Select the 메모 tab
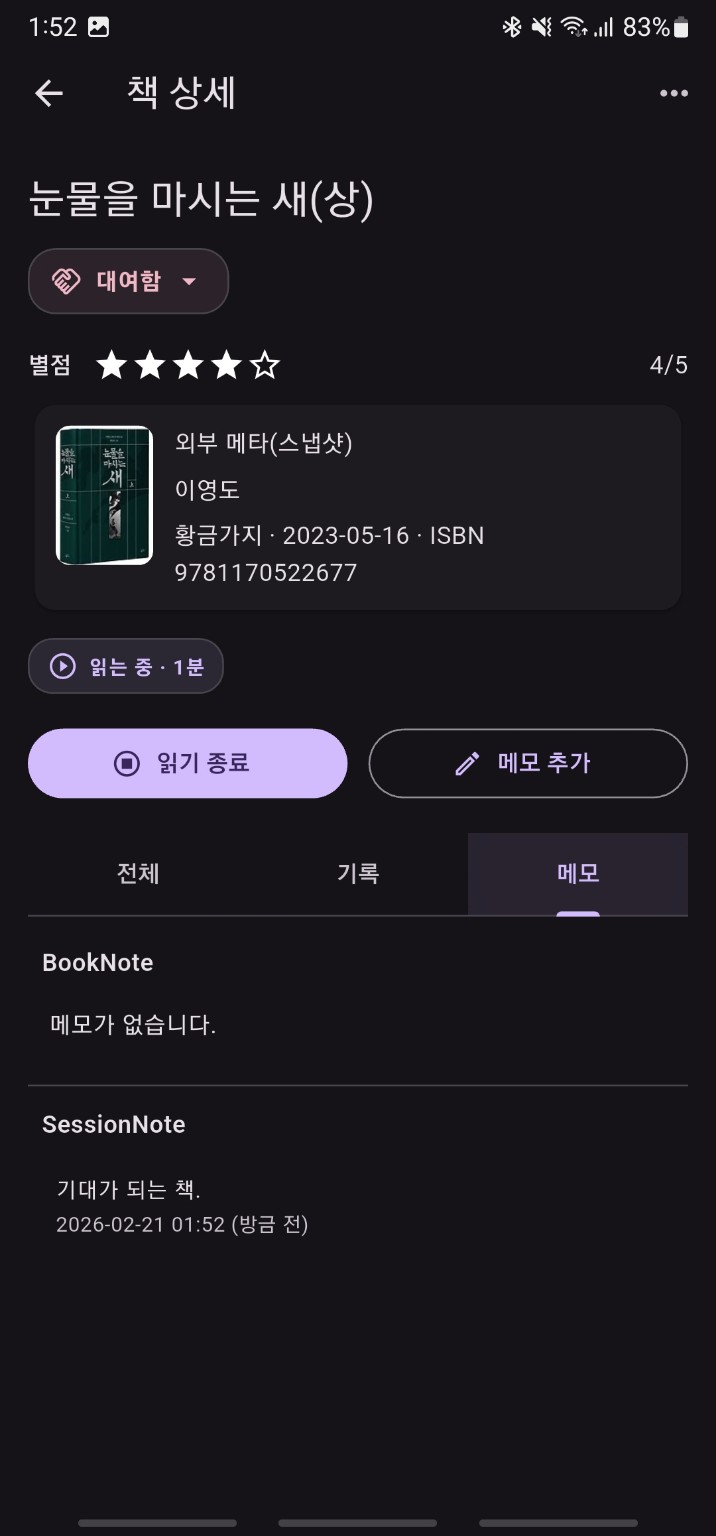Image resolution: width=716 pixels, height=1536 pixels. [x=578, y=874]
